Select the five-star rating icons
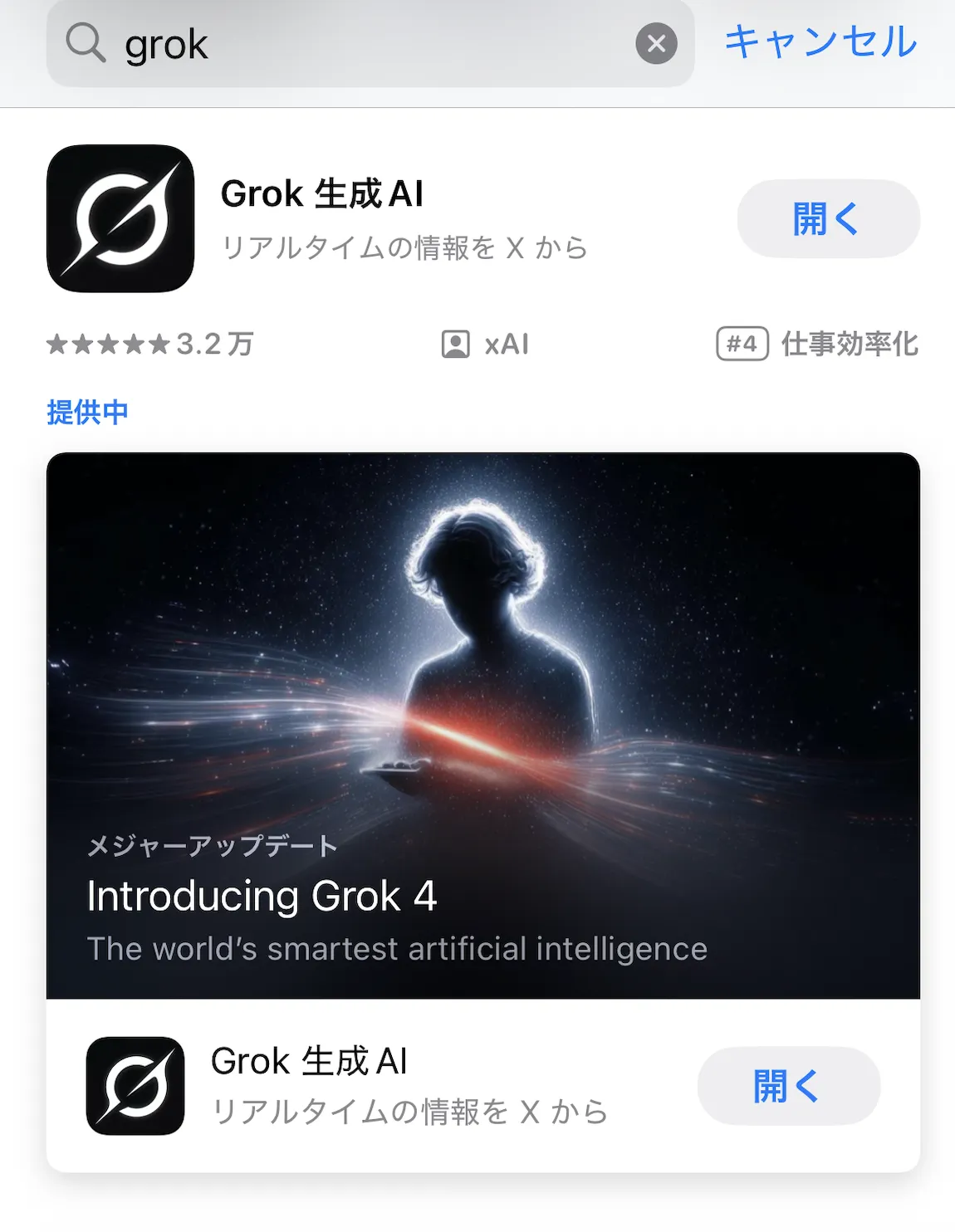The height and width of the screenshot is (1232, 955). click(108, 343)
